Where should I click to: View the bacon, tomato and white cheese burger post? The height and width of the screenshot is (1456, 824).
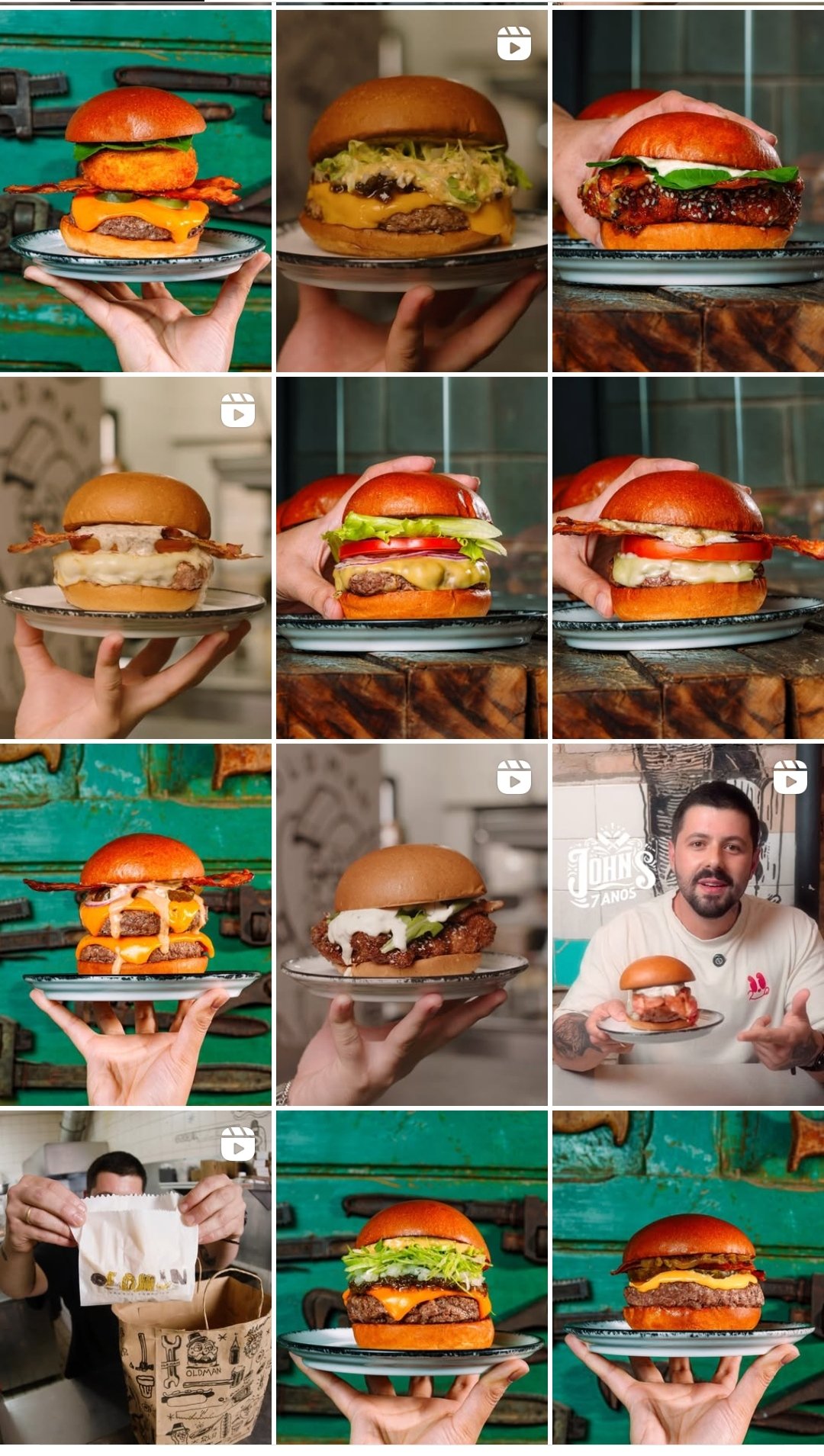point(688,558)
